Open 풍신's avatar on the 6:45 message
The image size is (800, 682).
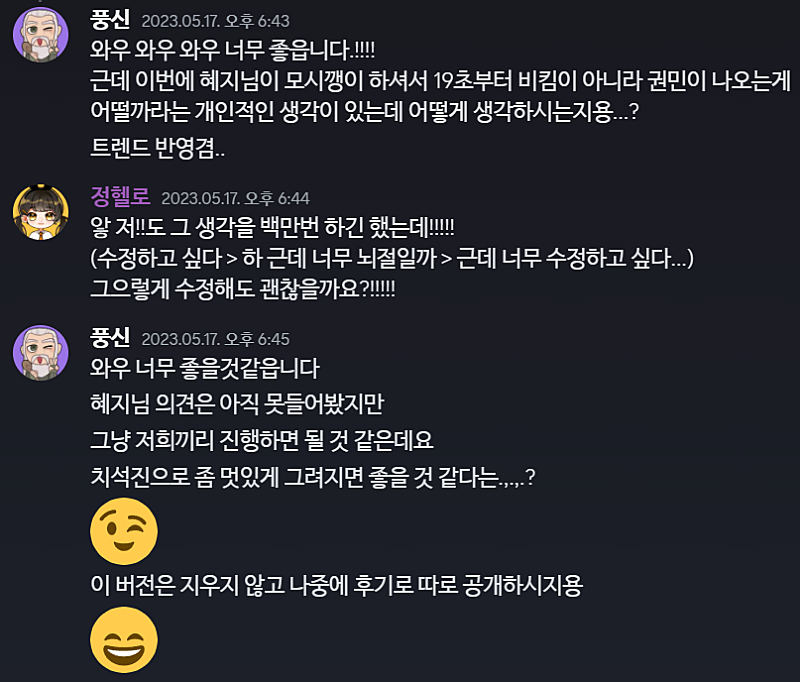coord(40,353)
